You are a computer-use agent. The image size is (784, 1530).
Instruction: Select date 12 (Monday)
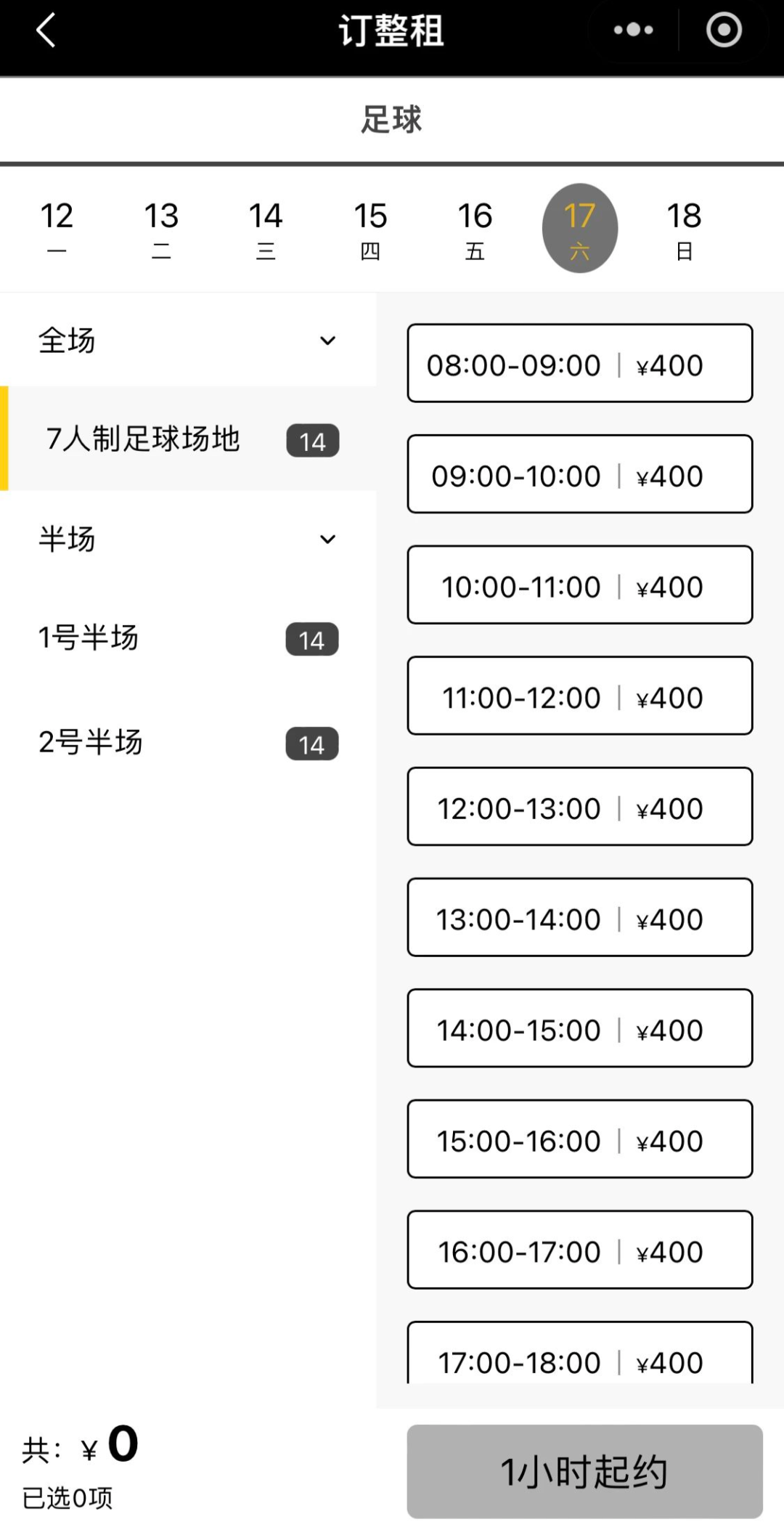[x=57, y=229]
